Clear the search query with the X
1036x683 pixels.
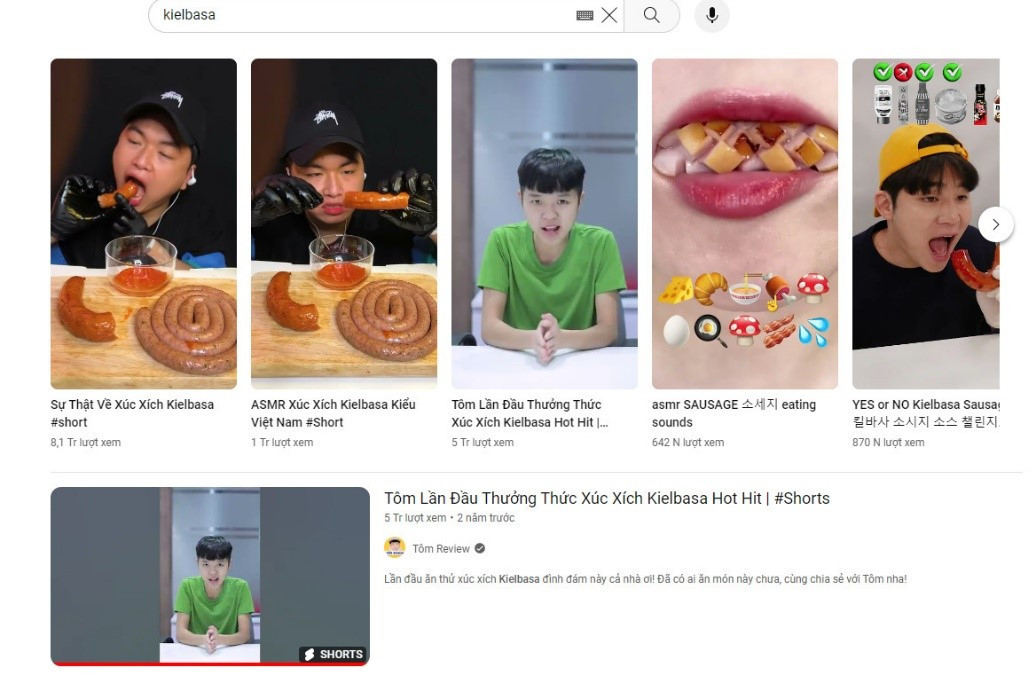(x=609, y=15)
